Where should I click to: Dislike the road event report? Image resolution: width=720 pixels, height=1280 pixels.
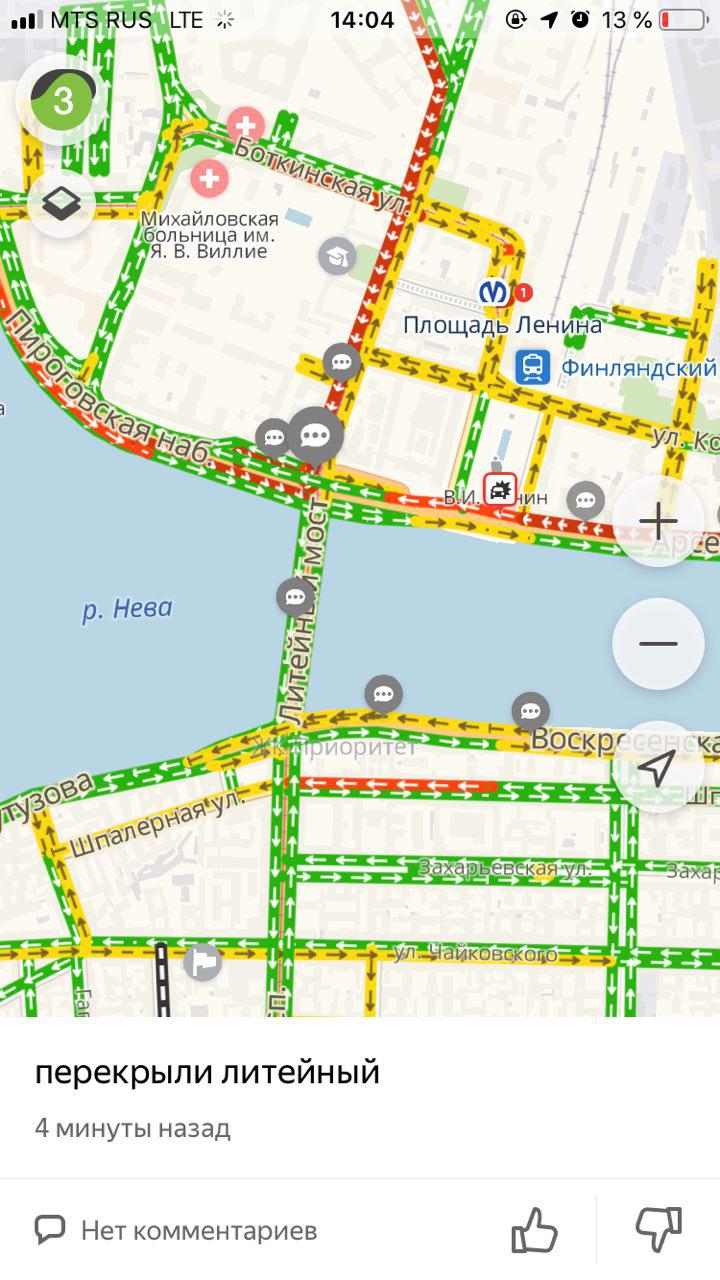point(659,1229)
